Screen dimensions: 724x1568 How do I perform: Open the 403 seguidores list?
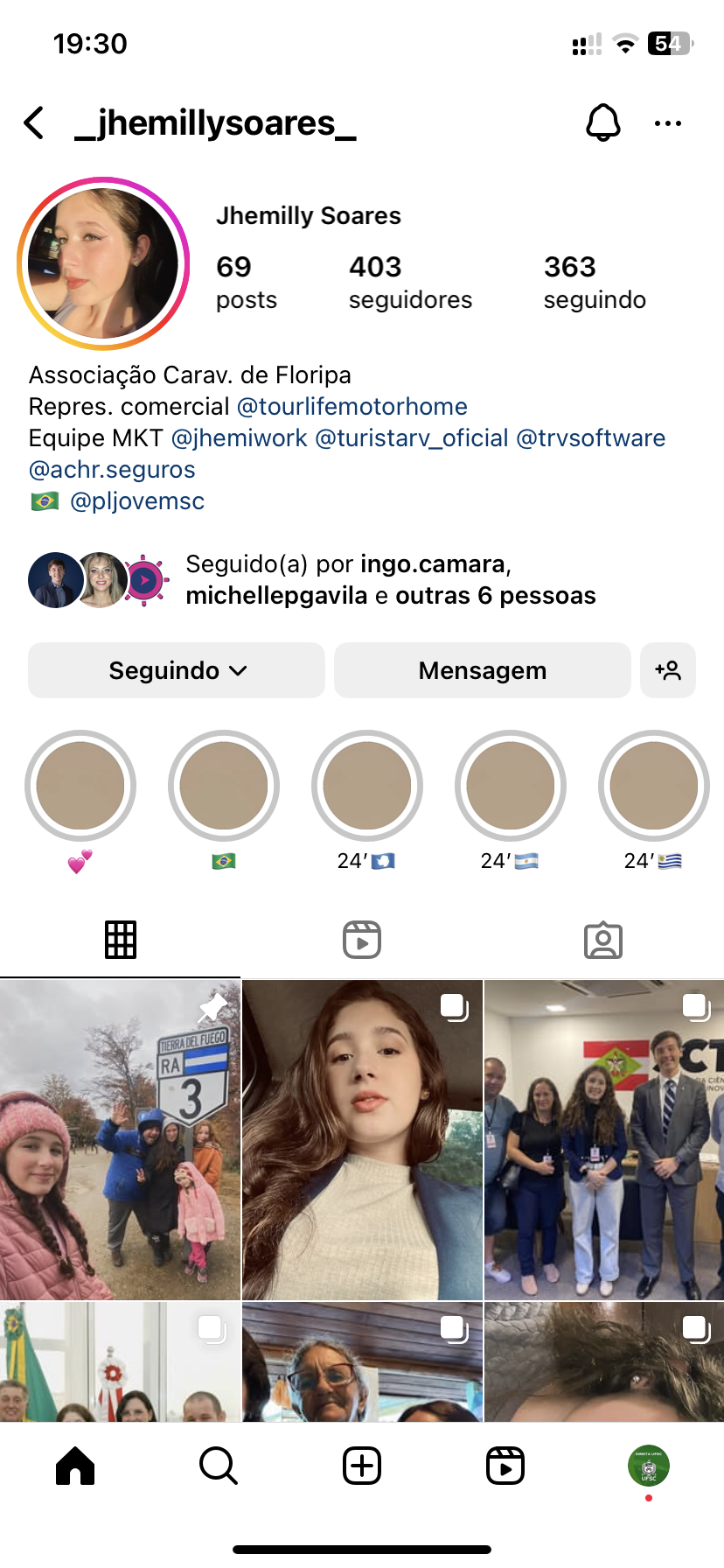coord(409,282)
